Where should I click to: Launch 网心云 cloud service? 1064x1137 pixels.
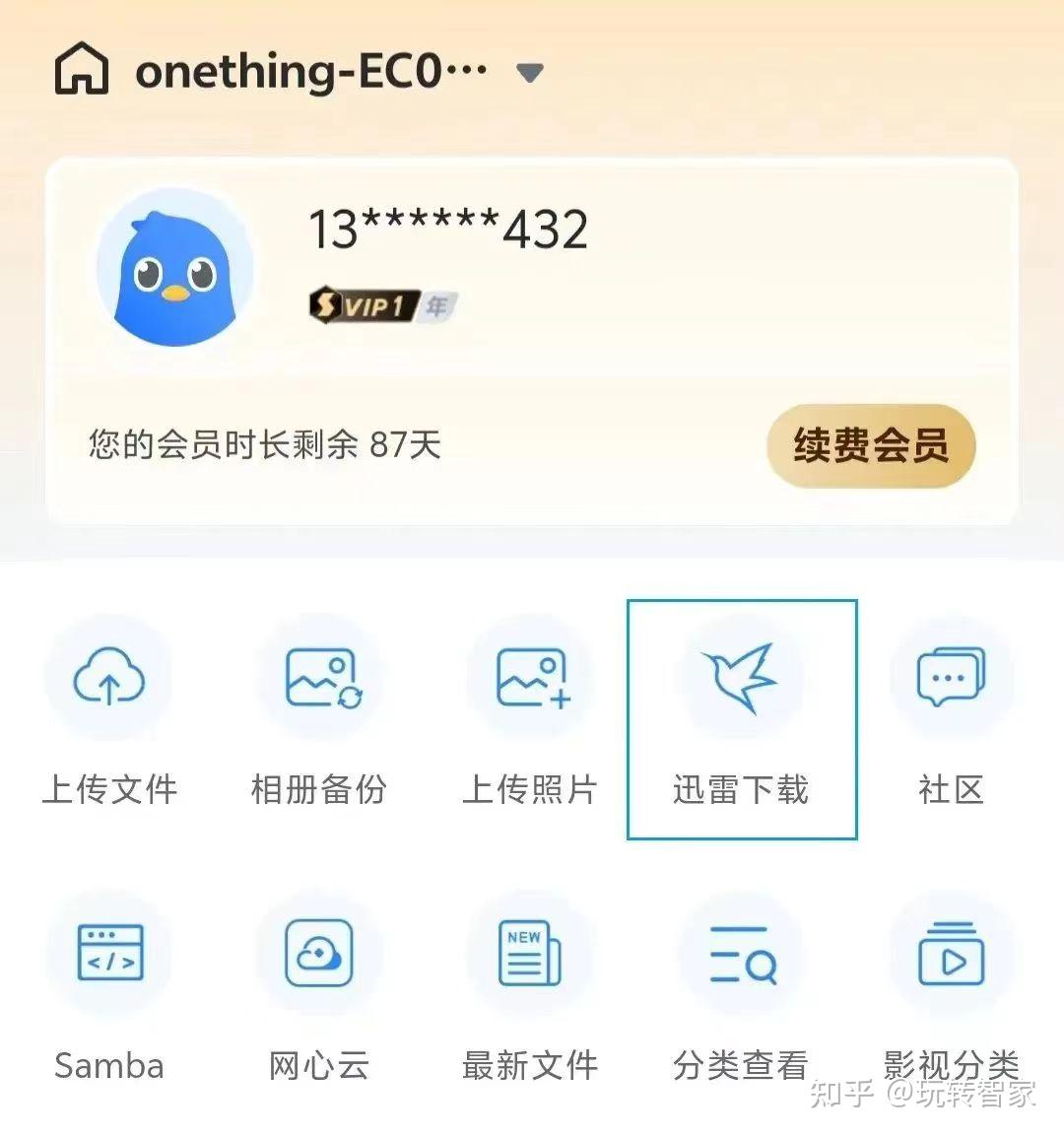319,953
